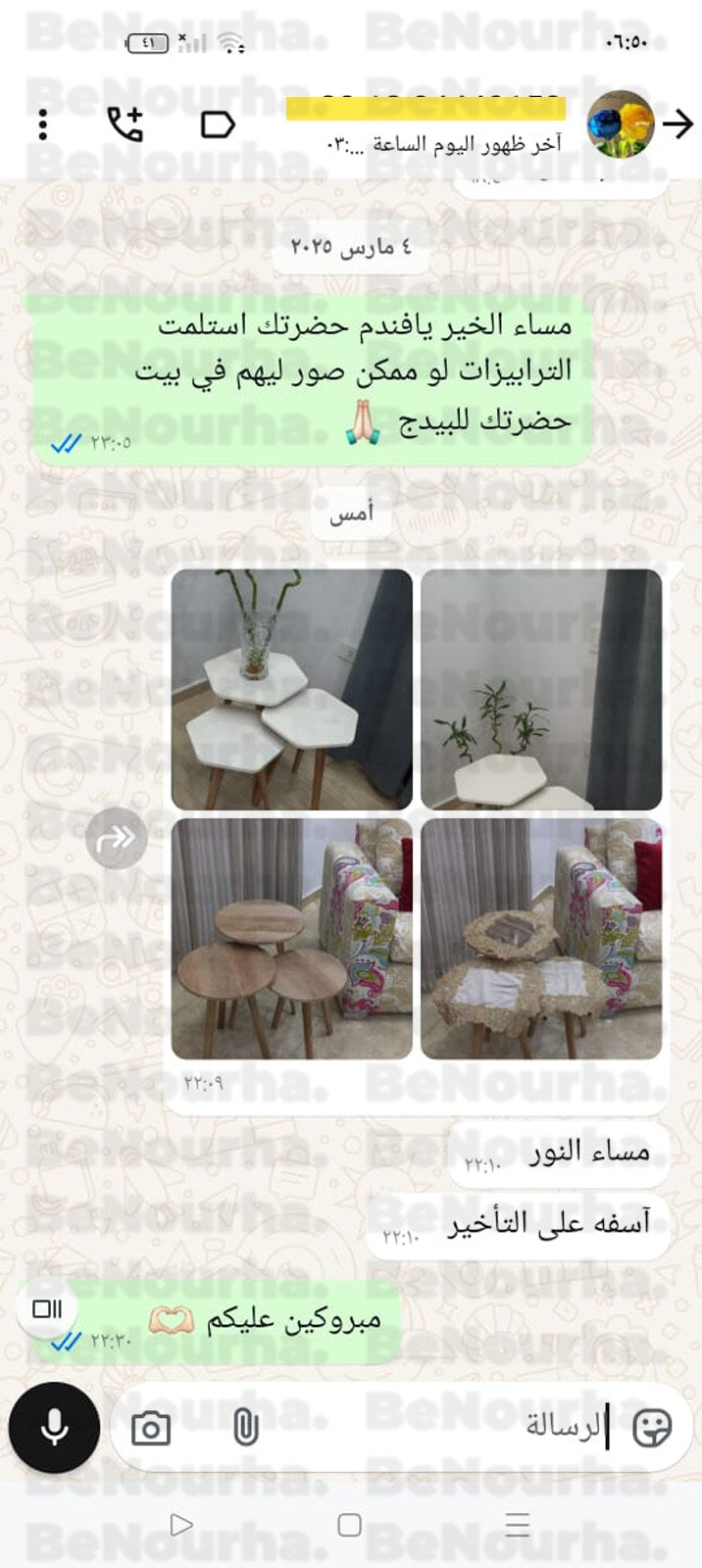Open the camera to send a photo

[151, 1428]
